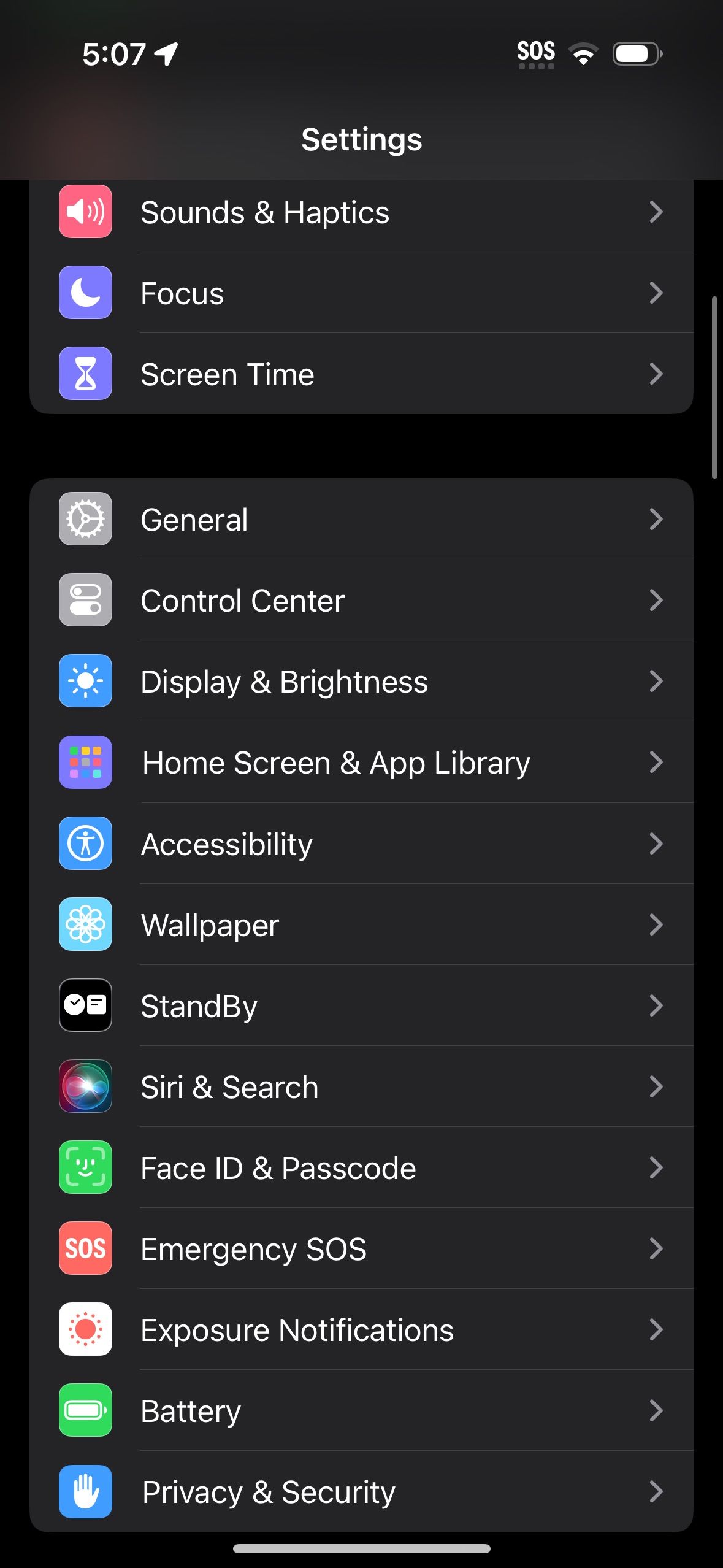Screen dimensions: 723x1568
Task: Tap the green Face ID icon
Action: pyautogui.click(x=85, y=1167)
